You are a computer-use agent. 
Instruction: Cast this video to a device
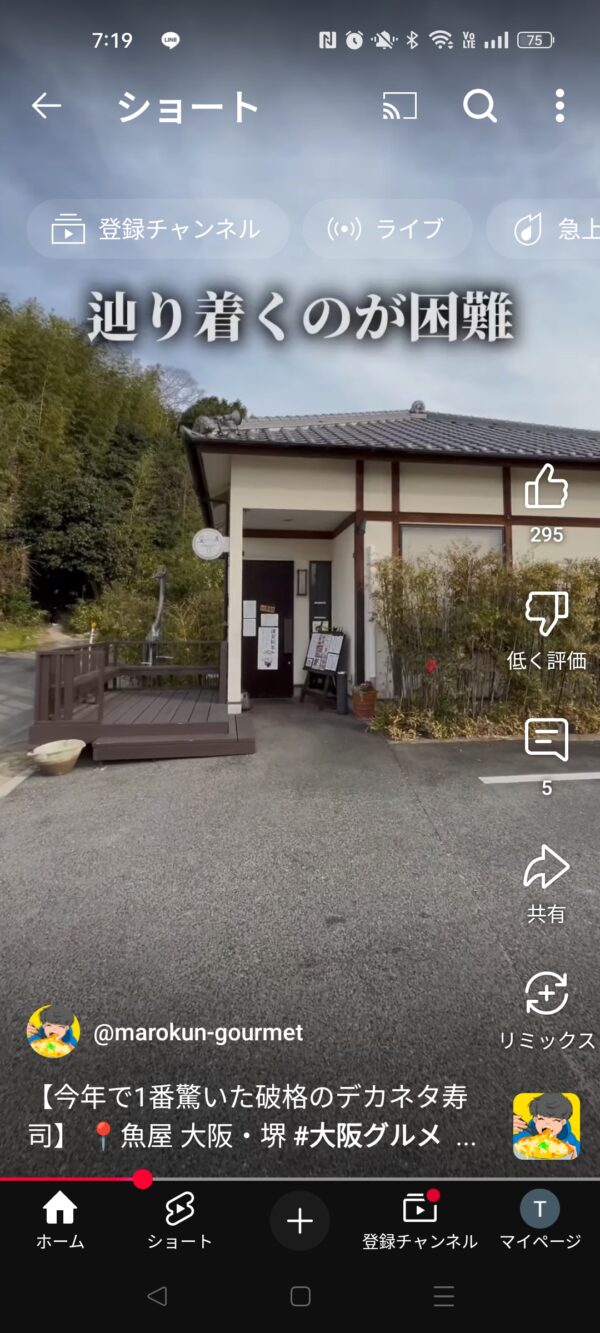point(399,106)
